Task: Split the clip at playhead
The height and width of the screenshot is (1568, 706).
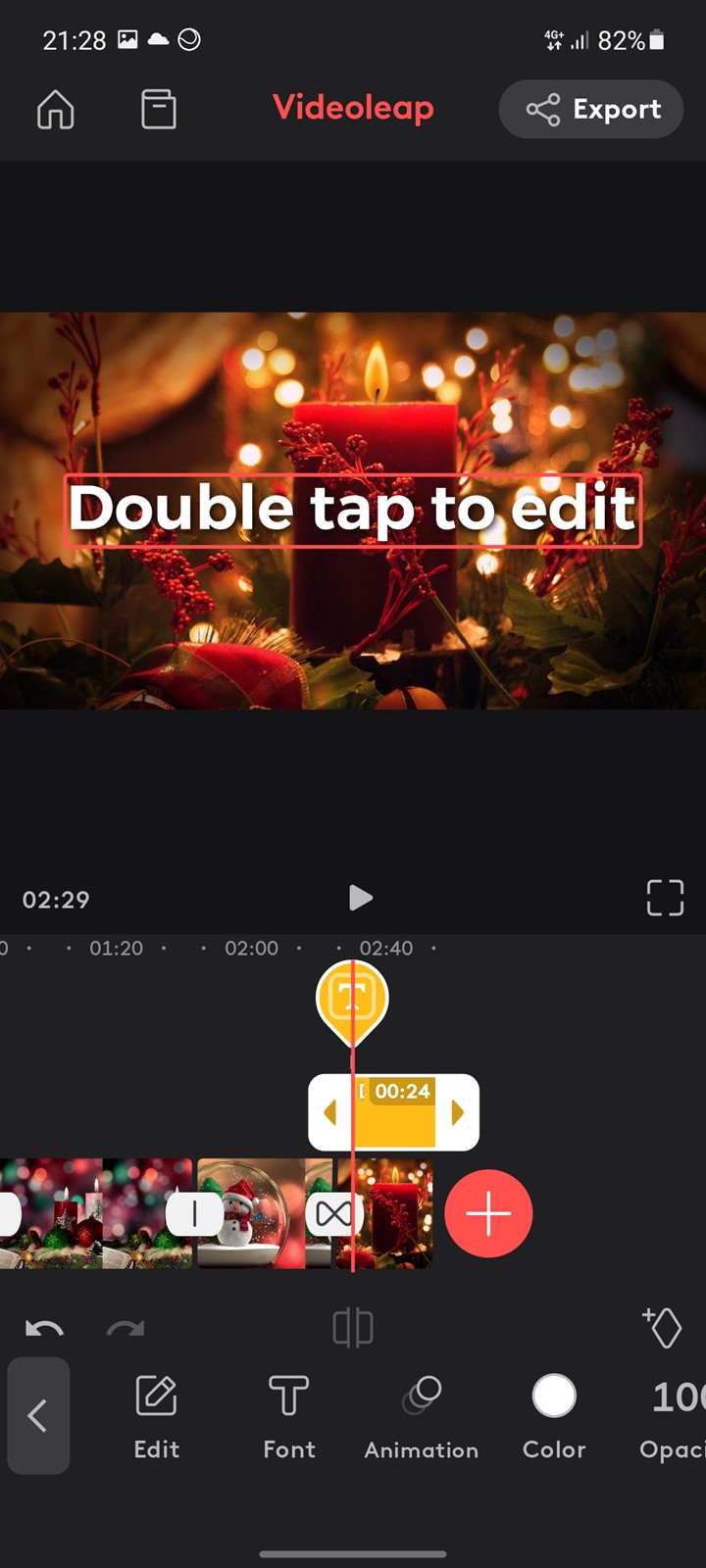Action: click(x=353, y=1328)
